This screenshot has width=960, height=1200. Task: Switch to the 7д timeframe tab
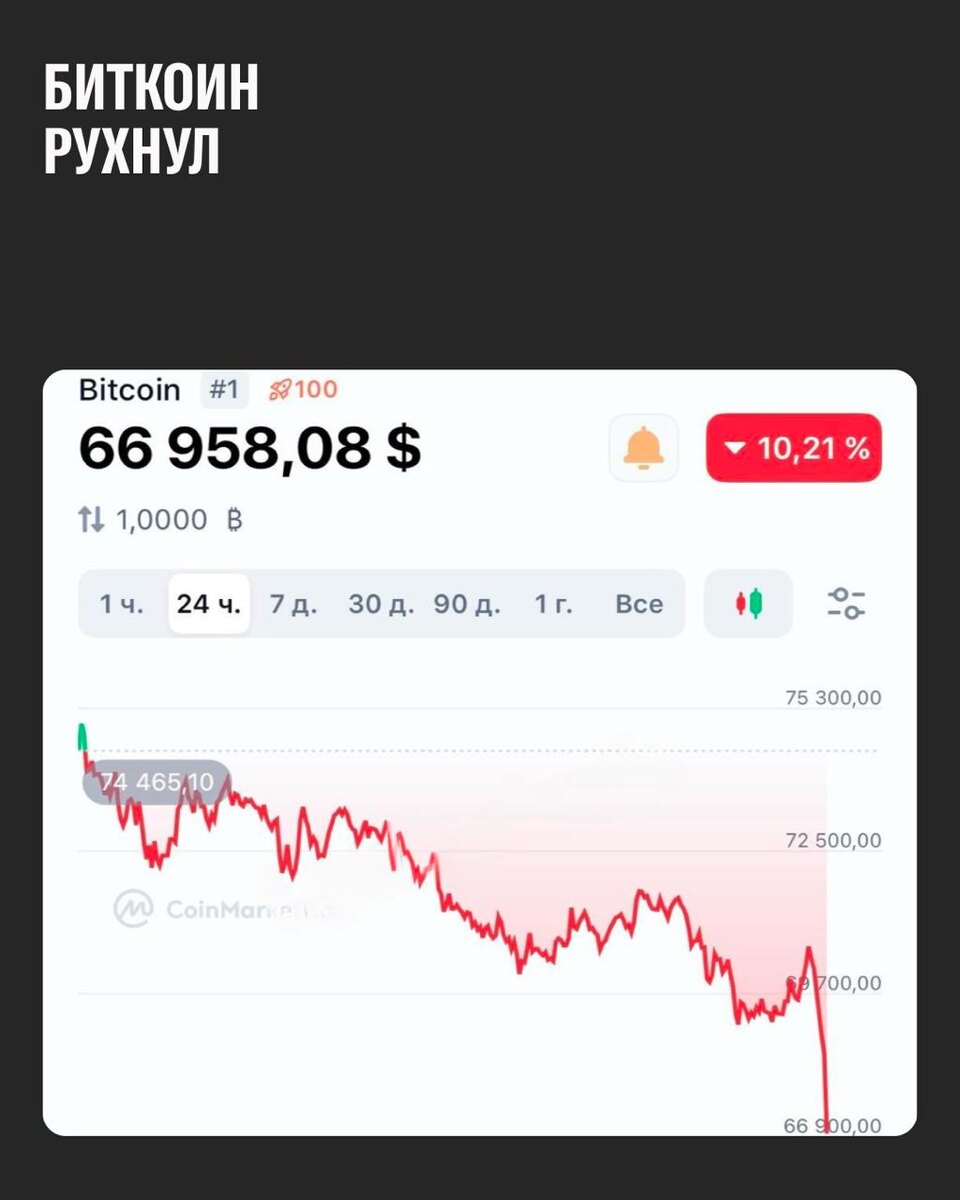pos(297,604)
